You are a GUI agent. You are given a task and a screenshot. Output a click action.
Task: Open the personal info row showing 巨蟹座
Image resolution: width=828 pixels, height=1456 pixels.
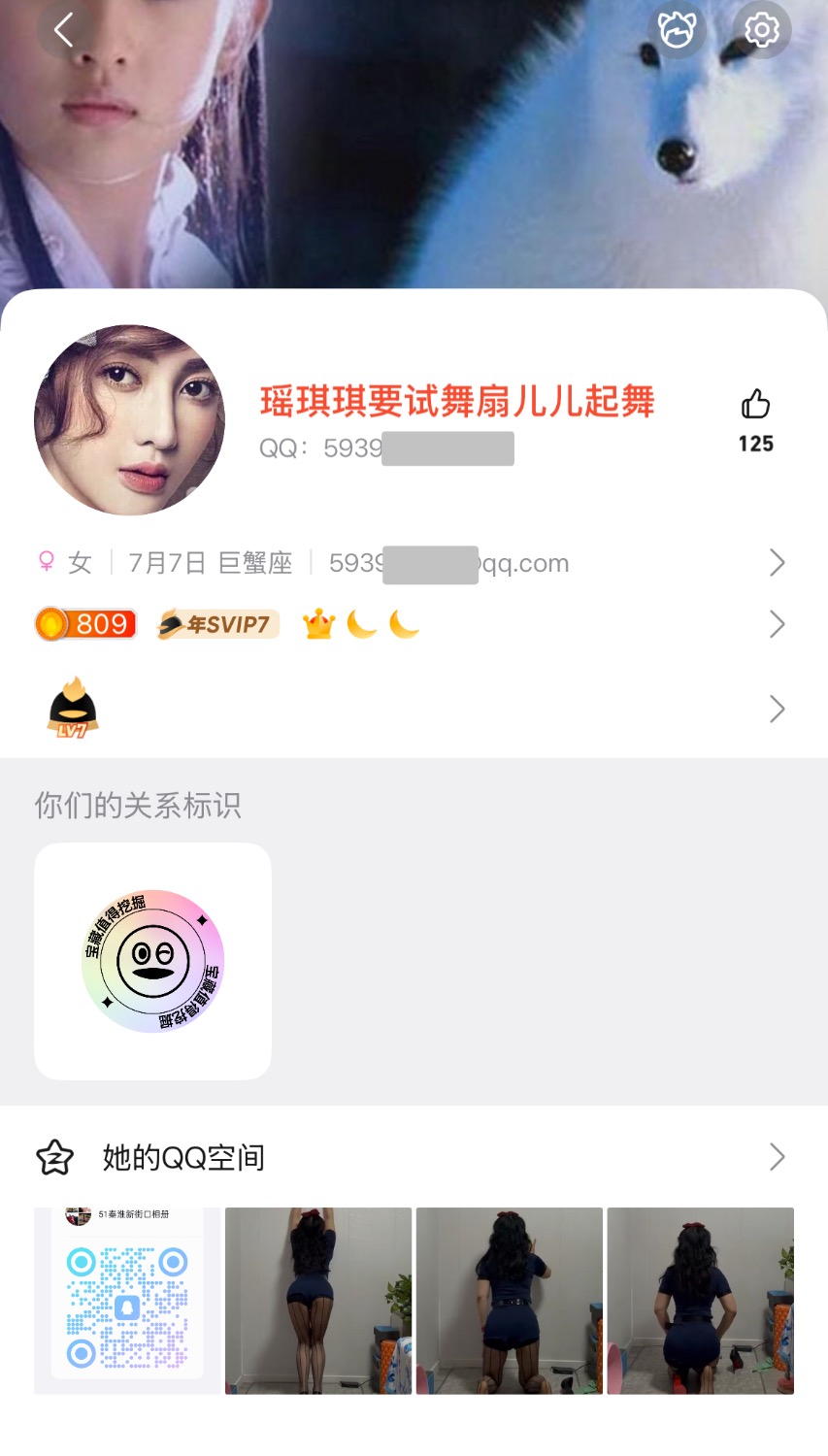tap(408, 563)
